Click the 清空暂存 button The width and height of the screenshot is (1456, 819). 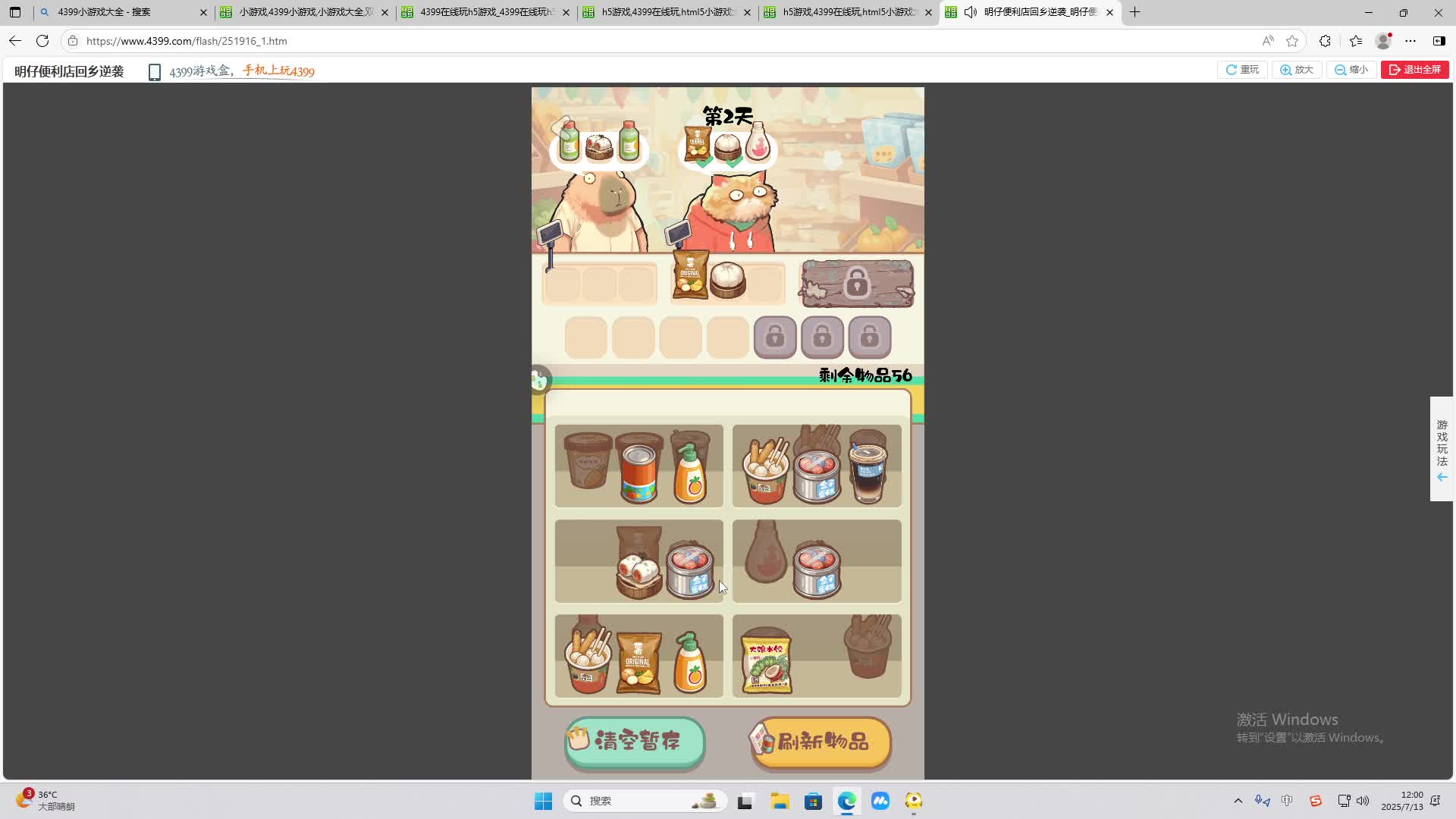click(635, 741)
